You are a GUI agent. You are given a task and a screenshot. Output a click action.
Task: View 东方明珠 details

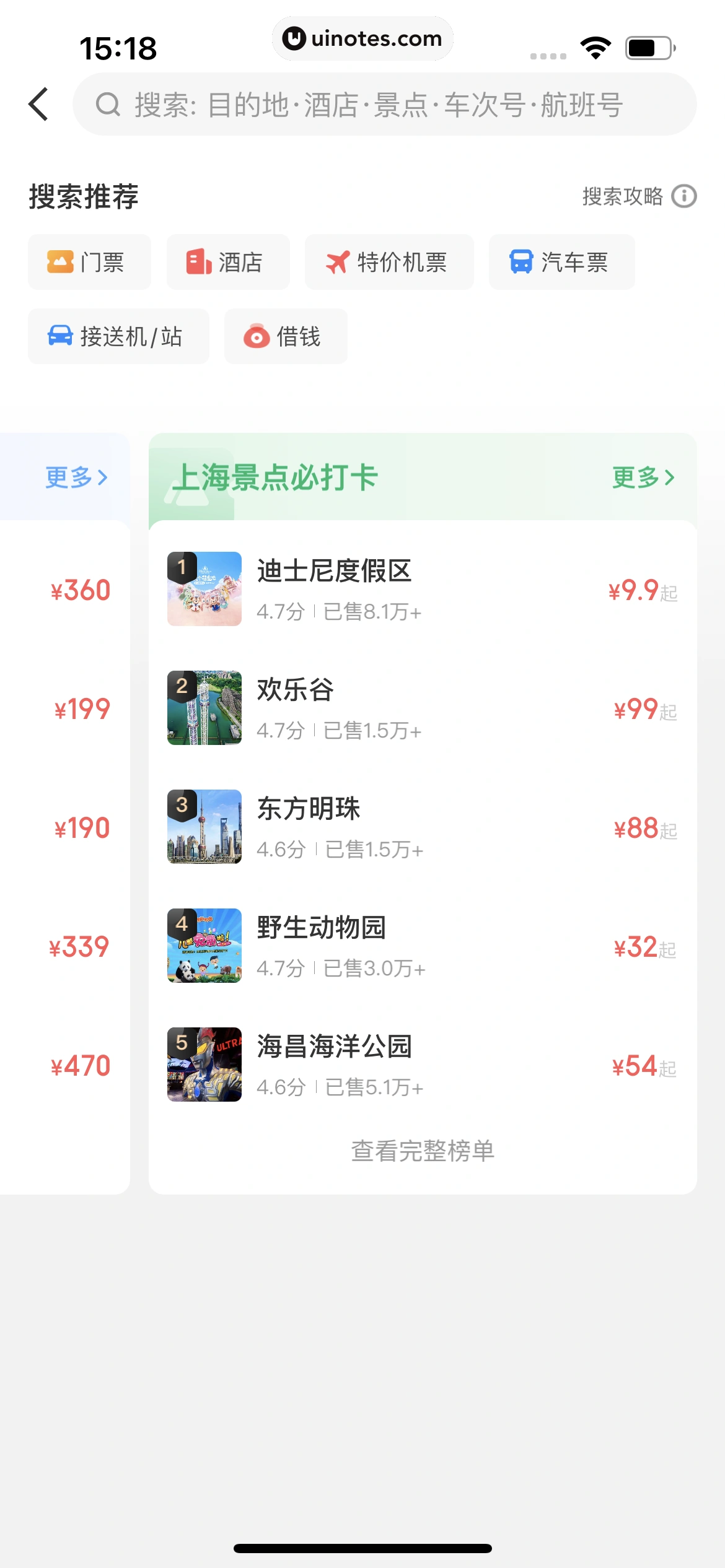pyautogui.click(x=421, y=826)
